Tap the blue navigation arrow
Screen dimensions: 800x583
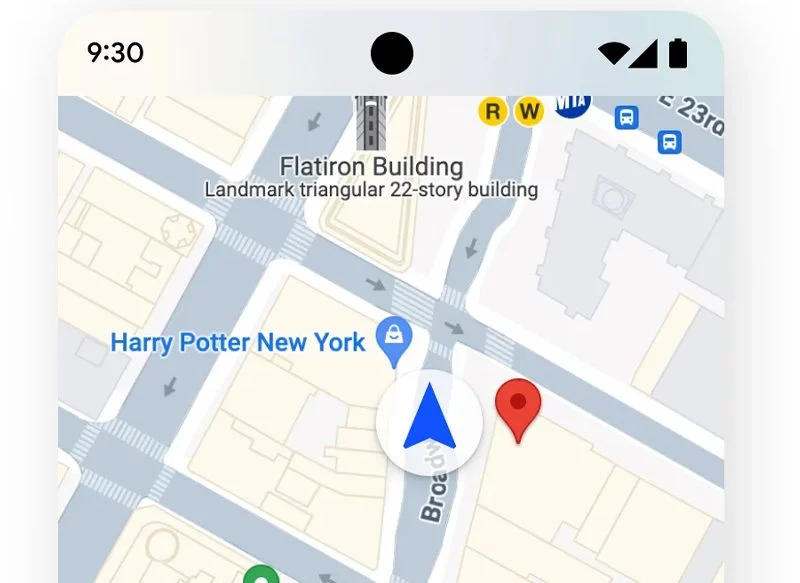coord(429,420)
